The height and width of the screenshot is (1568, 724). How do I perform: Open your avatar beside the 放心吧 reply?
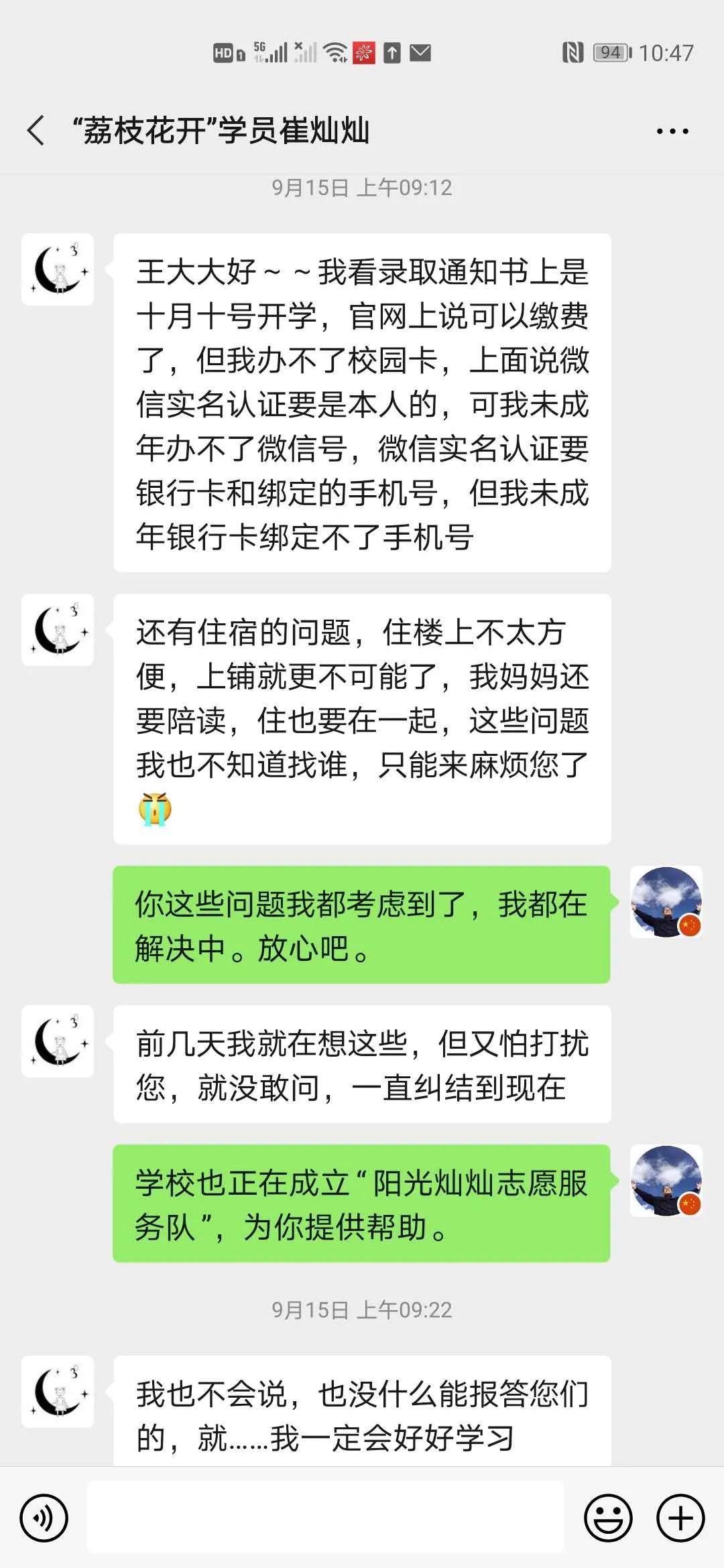pyautogui.click(x=666, y=902)
